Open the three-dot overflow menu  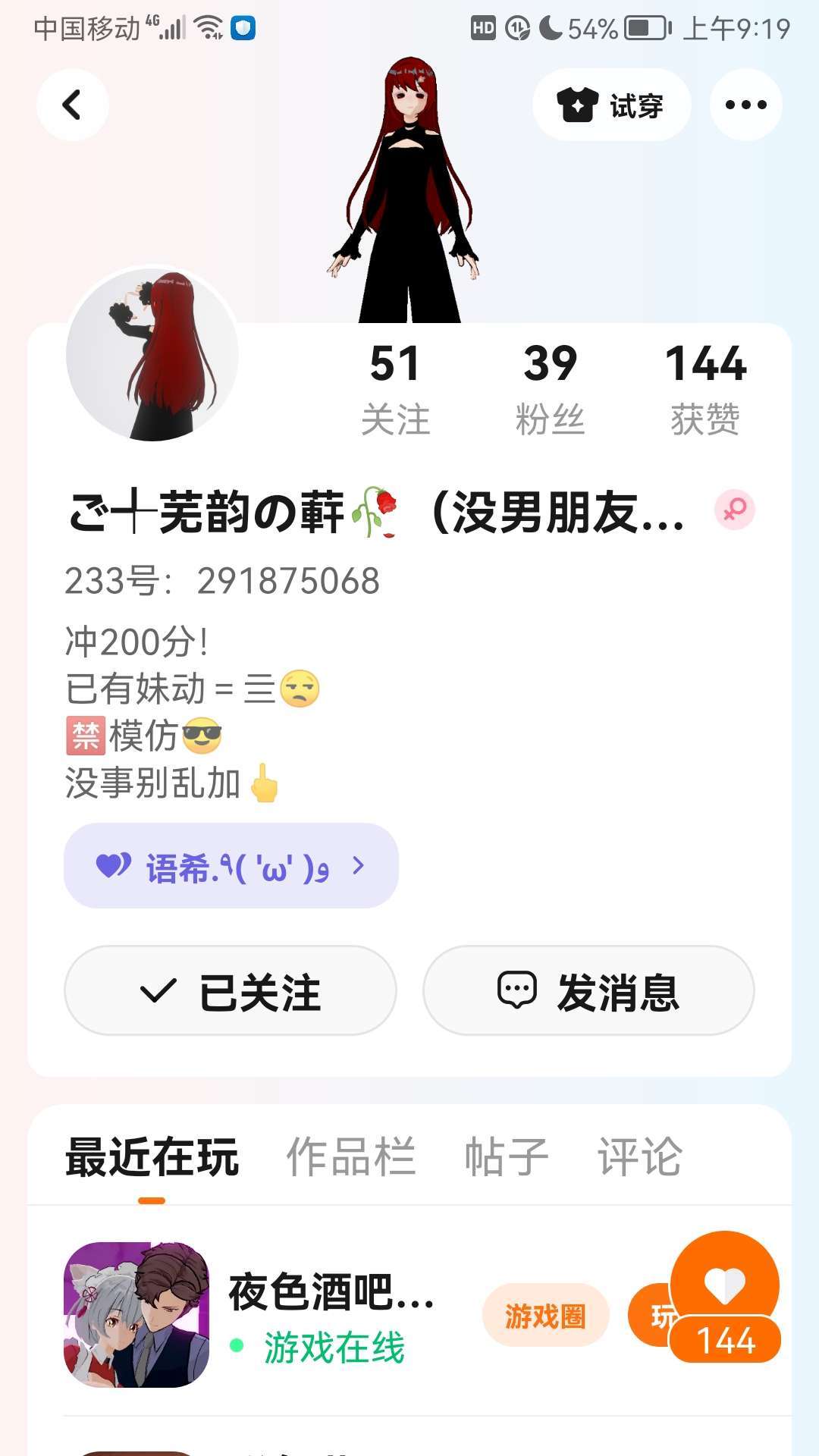[745, 105]
